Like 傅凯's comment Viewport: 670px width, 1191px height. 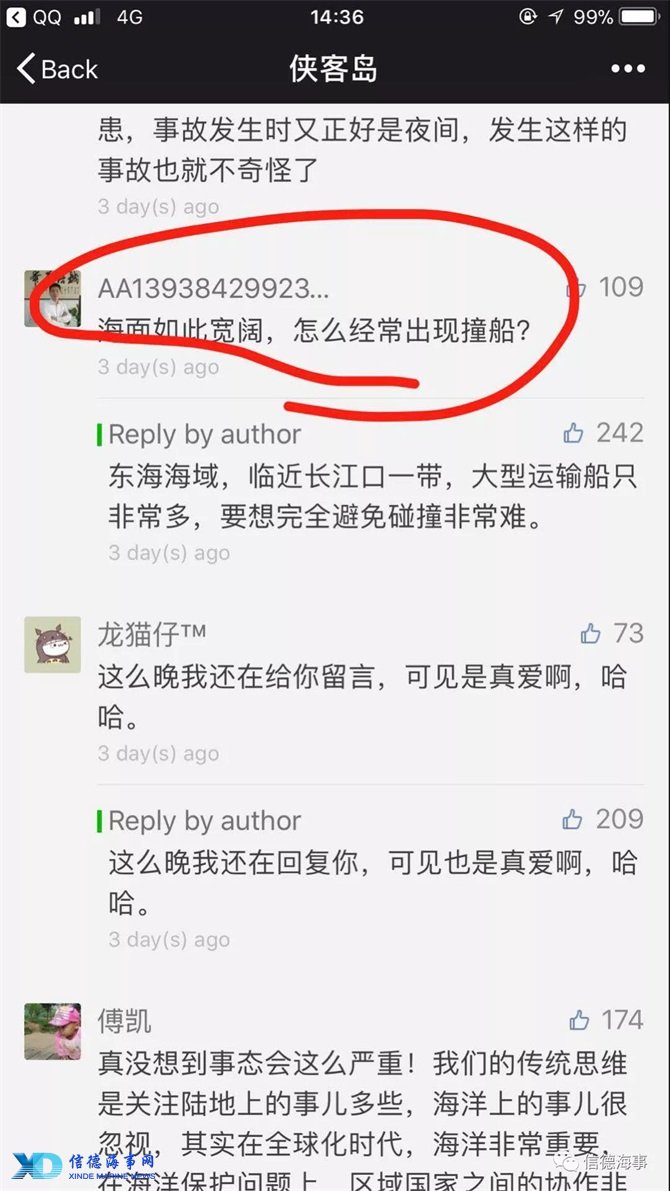click(x=580, y=1021)
